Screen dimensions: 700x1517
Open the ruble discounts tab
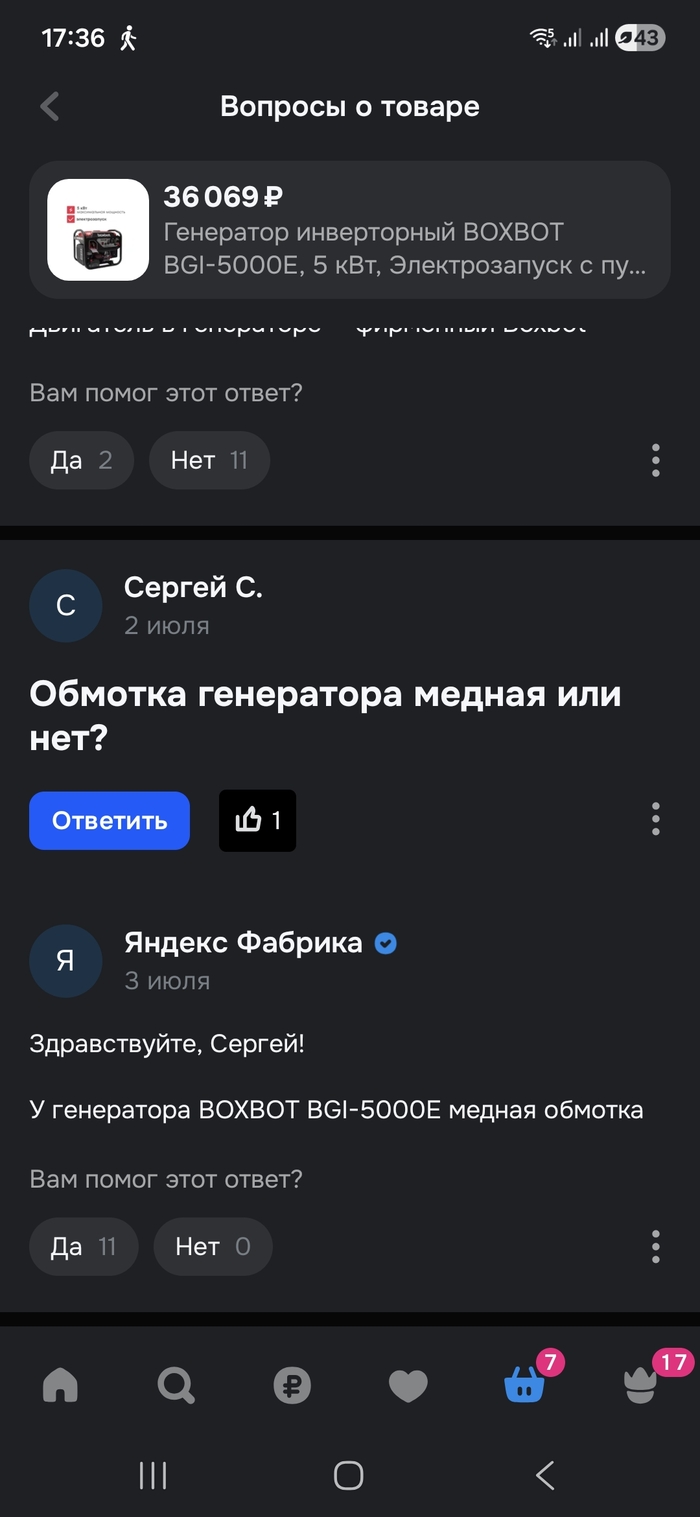[292, 1386]
